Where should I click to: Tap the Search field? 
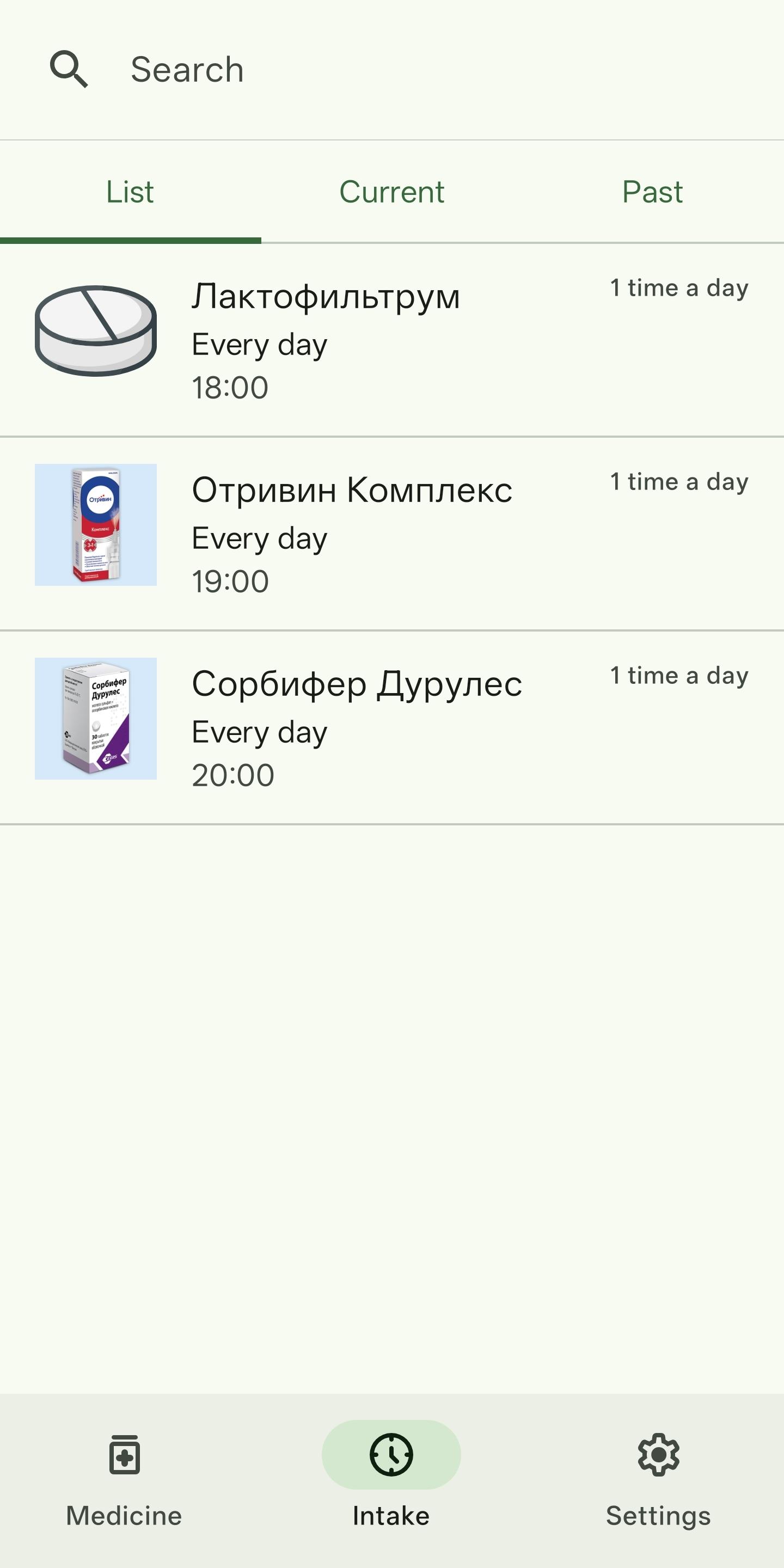(x=392, y=69)
